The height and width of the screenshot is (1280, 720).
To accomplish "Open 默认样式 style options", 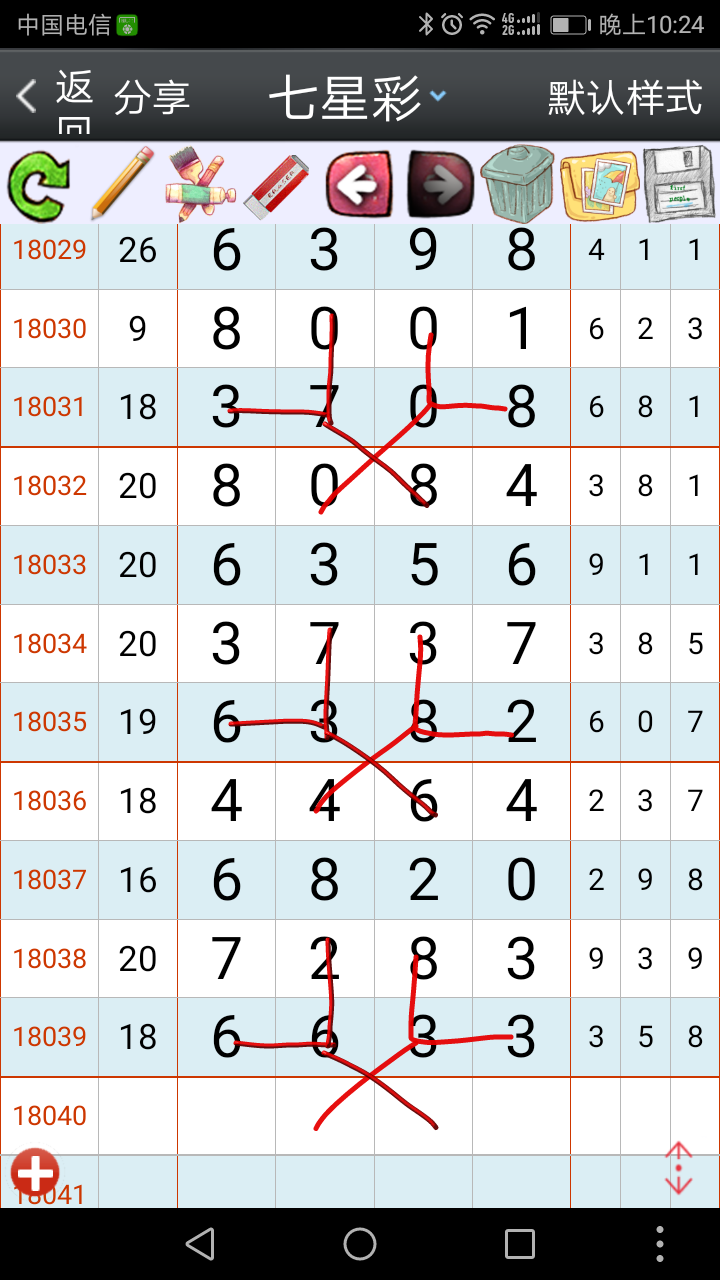I will click(625, 98).
